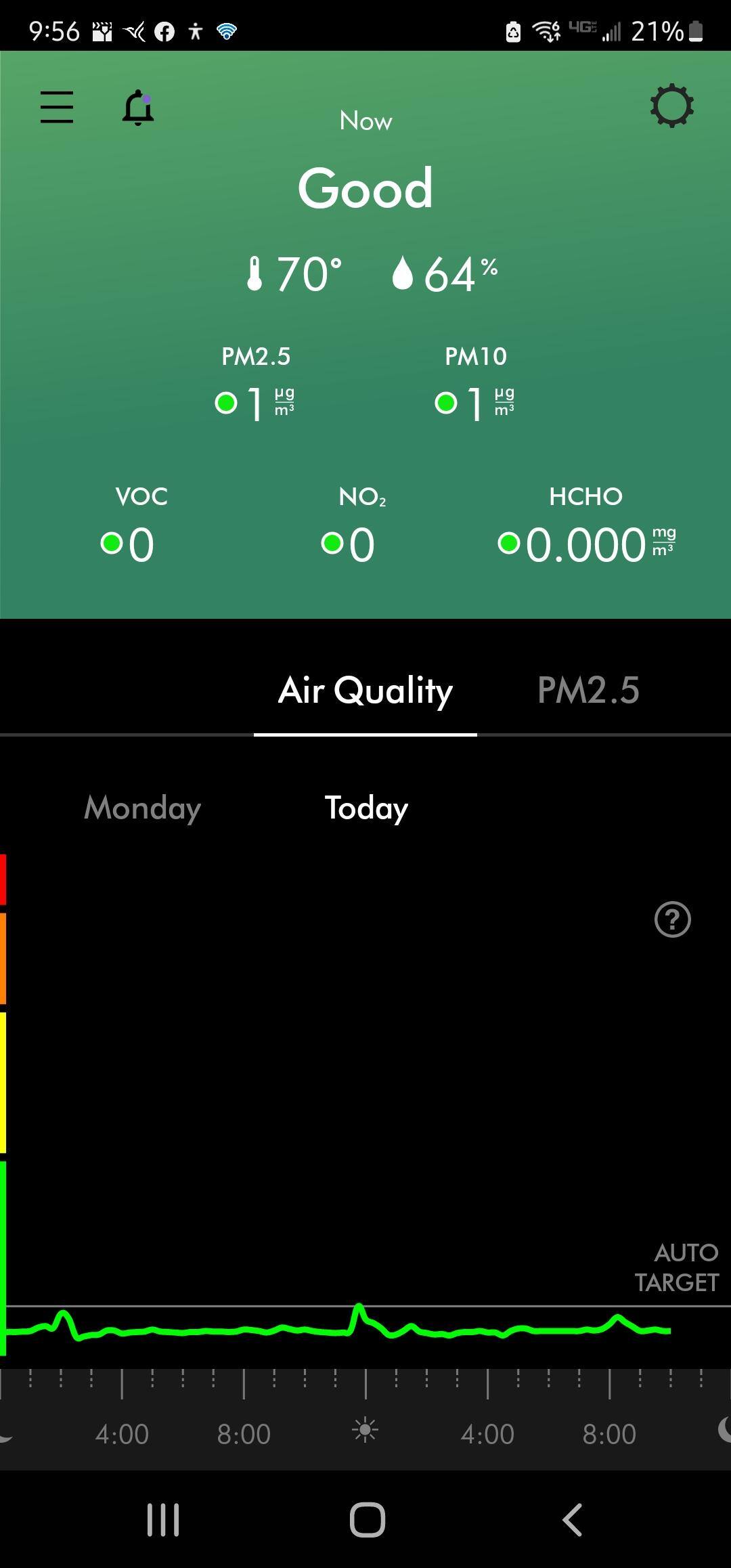The height and width of the screenshot is (1568, 731).
Task: Open the graph help question mark
Action: tap(672, 919)
